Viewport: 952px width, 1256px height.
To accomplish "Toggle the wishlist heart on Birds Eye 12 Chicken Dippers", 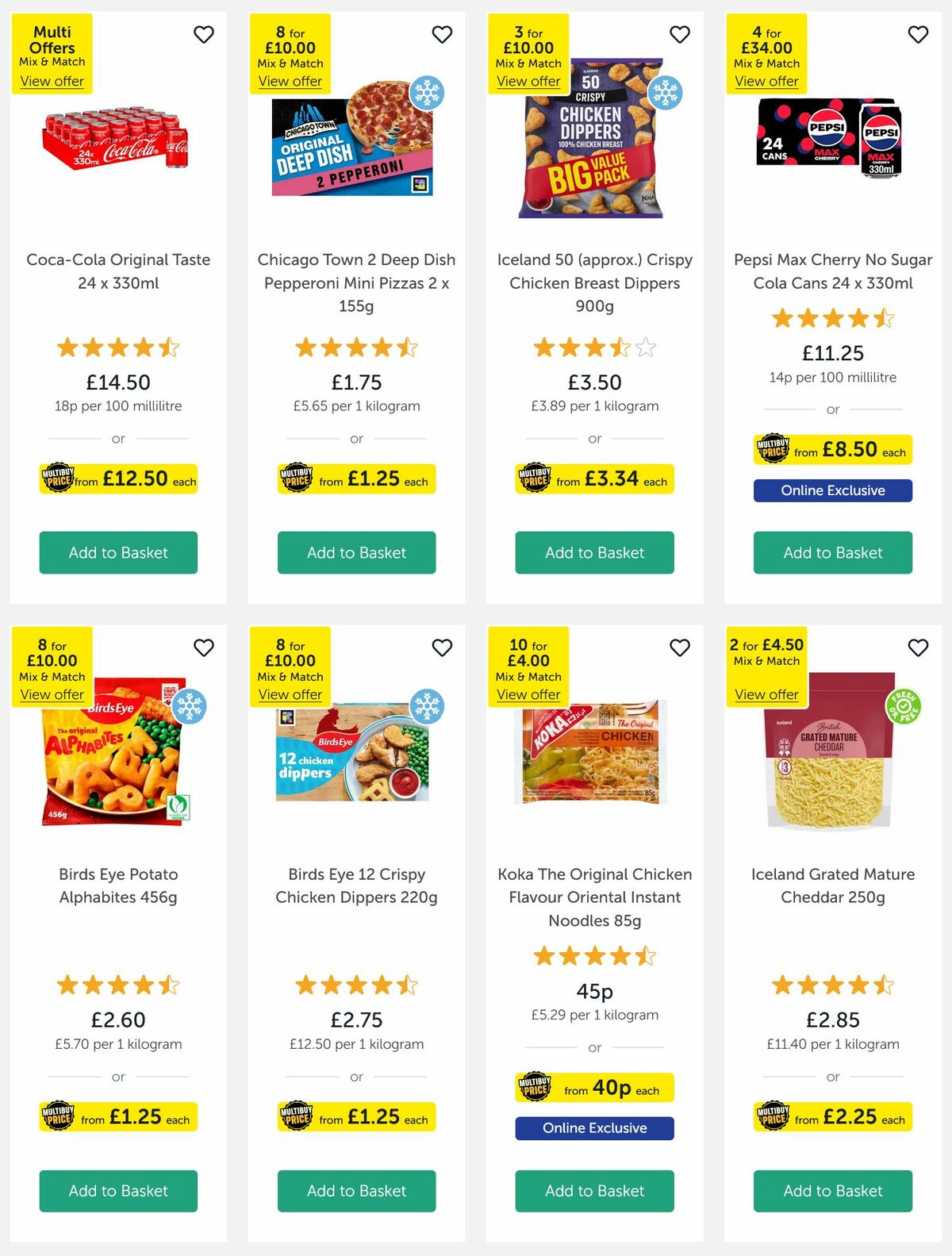I will point(442,648).
